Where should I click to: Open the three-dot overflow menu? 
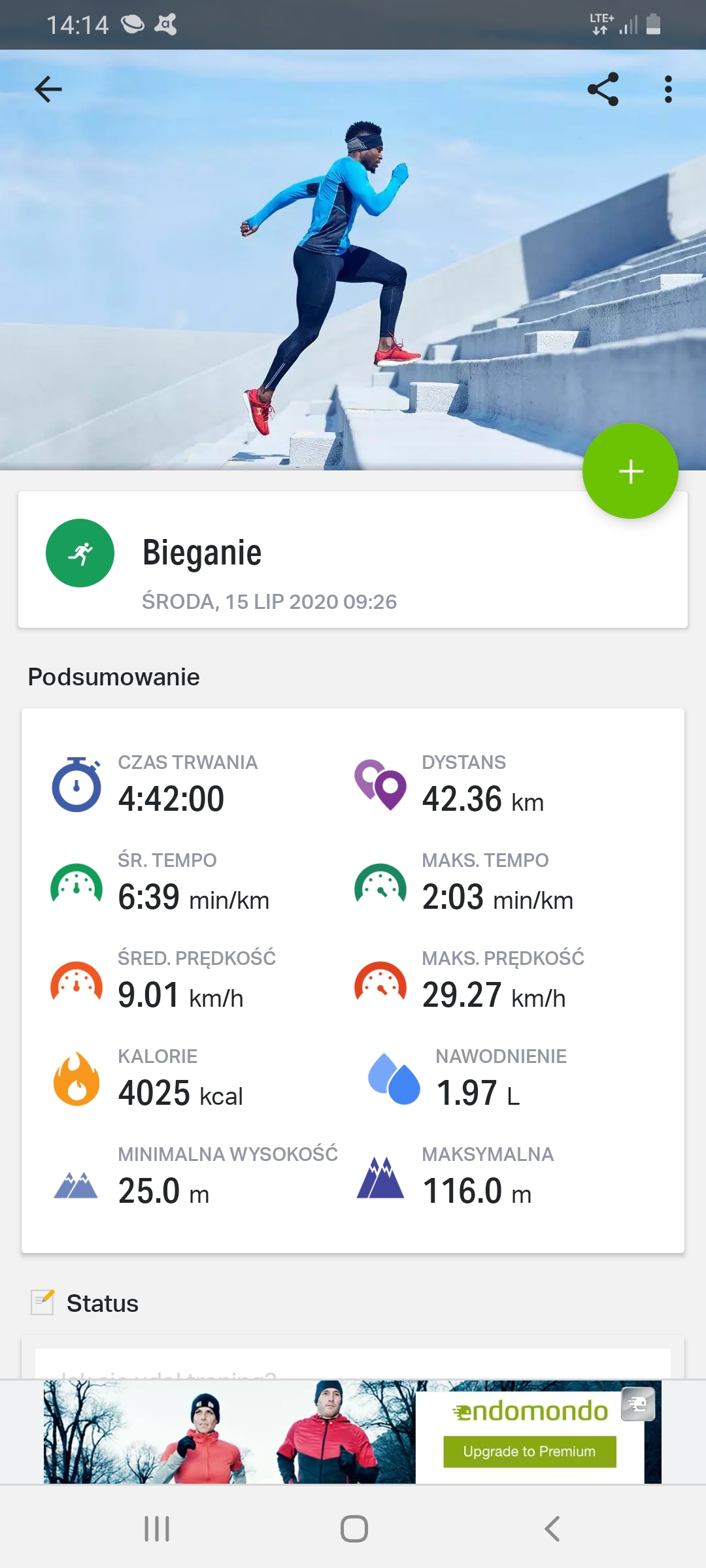click(667, 90)
